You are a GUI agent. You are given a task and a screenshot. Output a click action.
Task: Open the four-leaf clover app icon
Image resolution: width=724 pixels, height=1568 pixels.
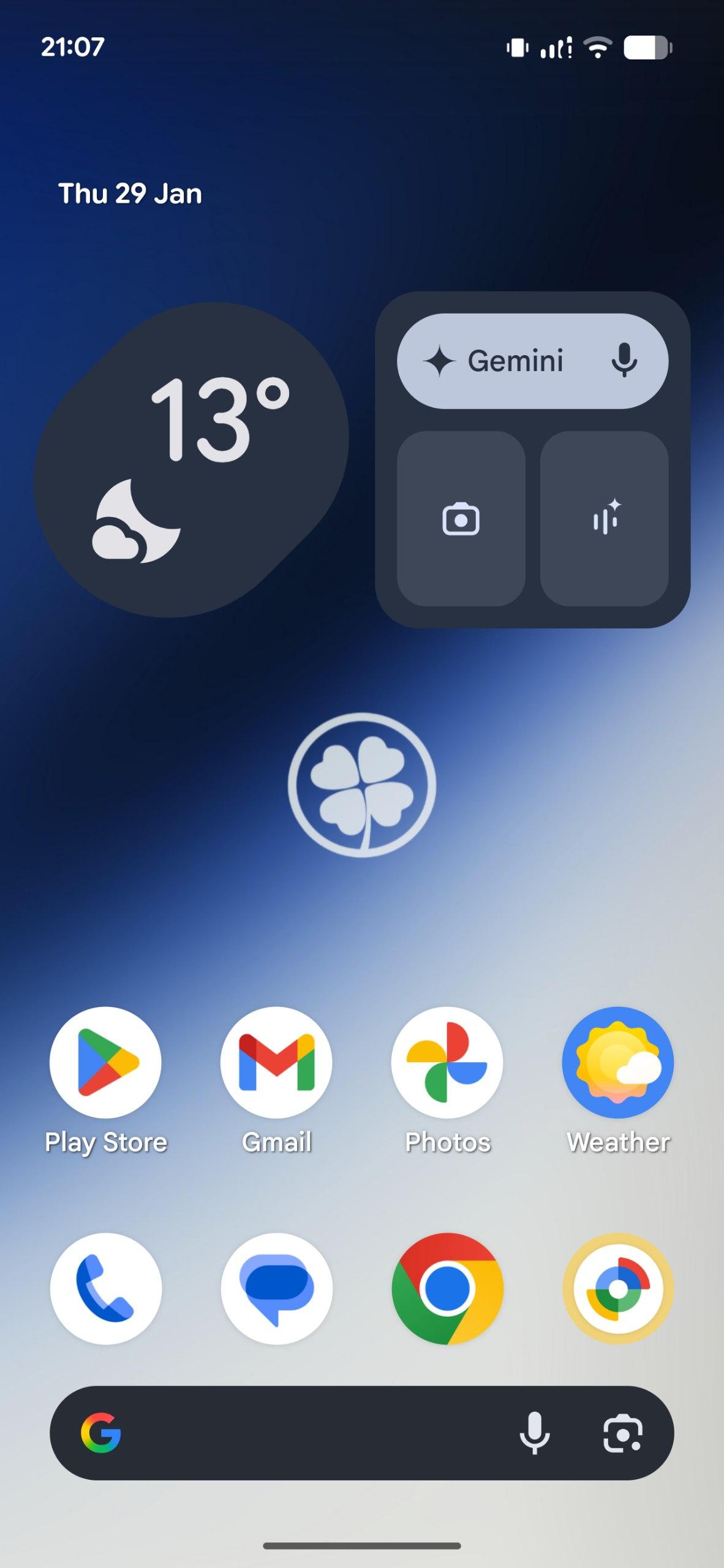(x=362, y=785)
